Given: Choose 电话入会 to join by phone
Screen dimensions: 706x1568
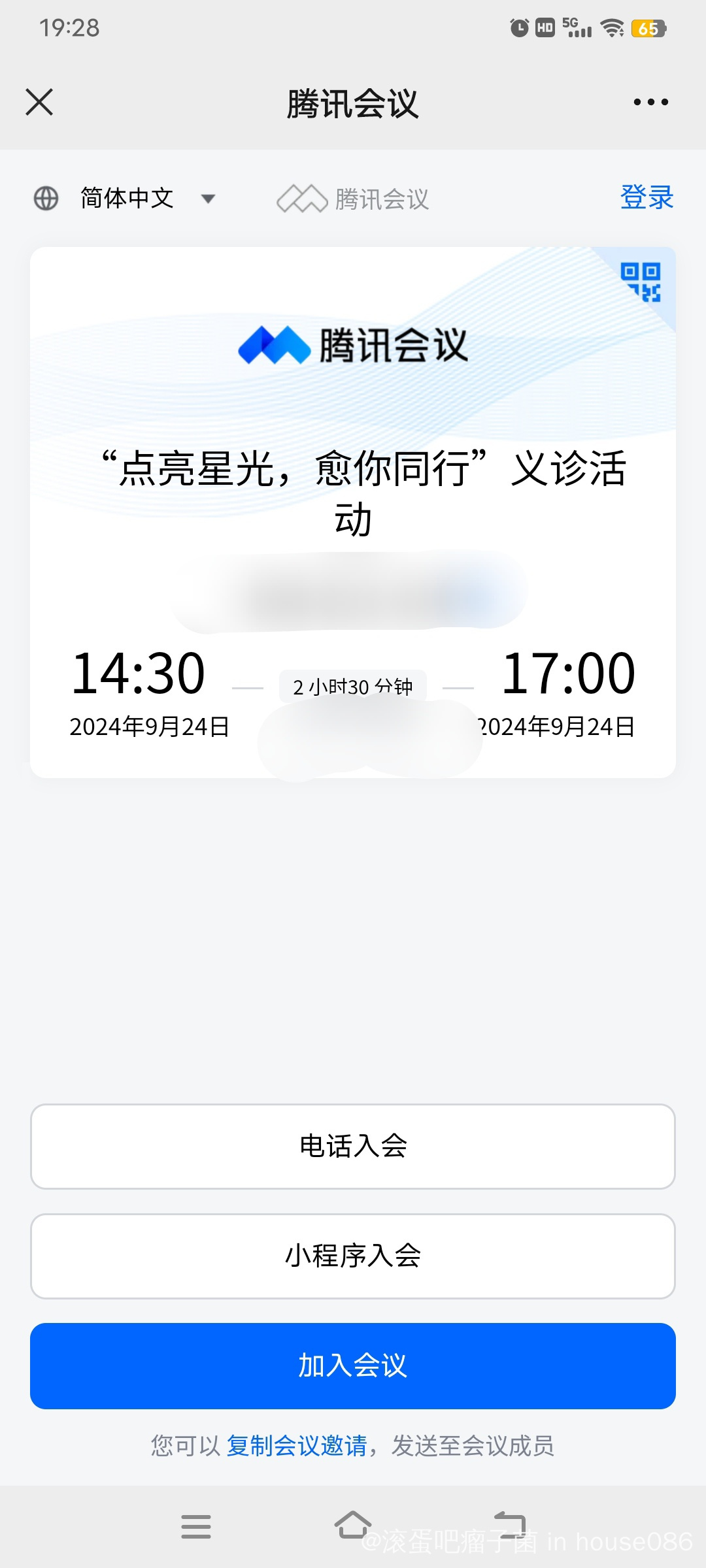Looking at the screenshot, I should (x=353, y=1147).
